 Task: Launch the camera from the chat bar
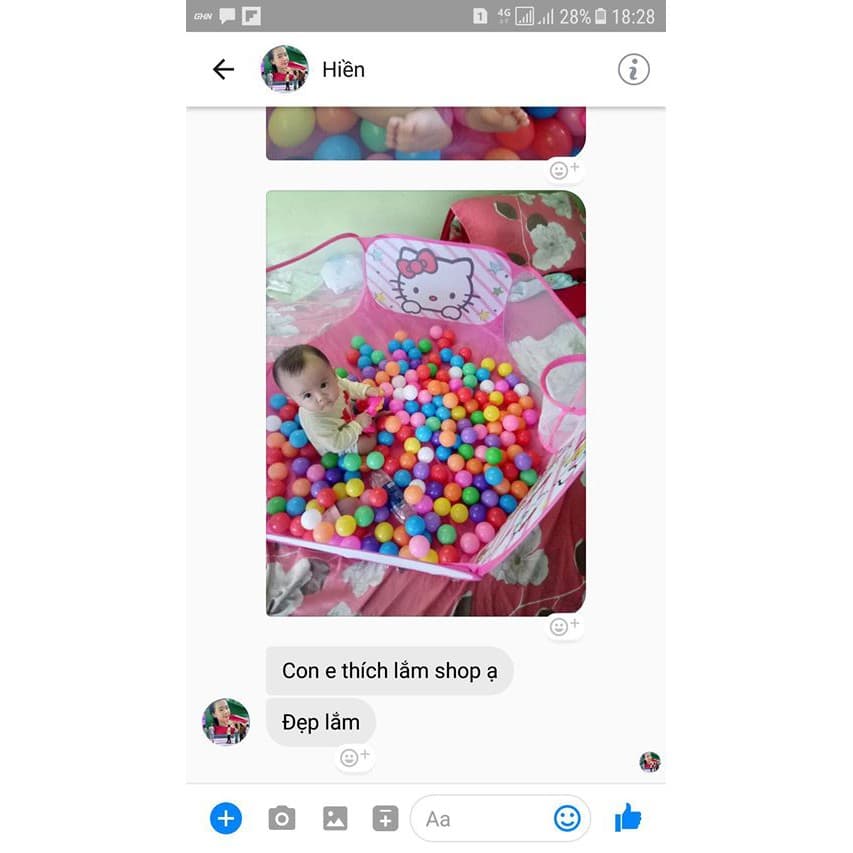click(x=282, y=819)
